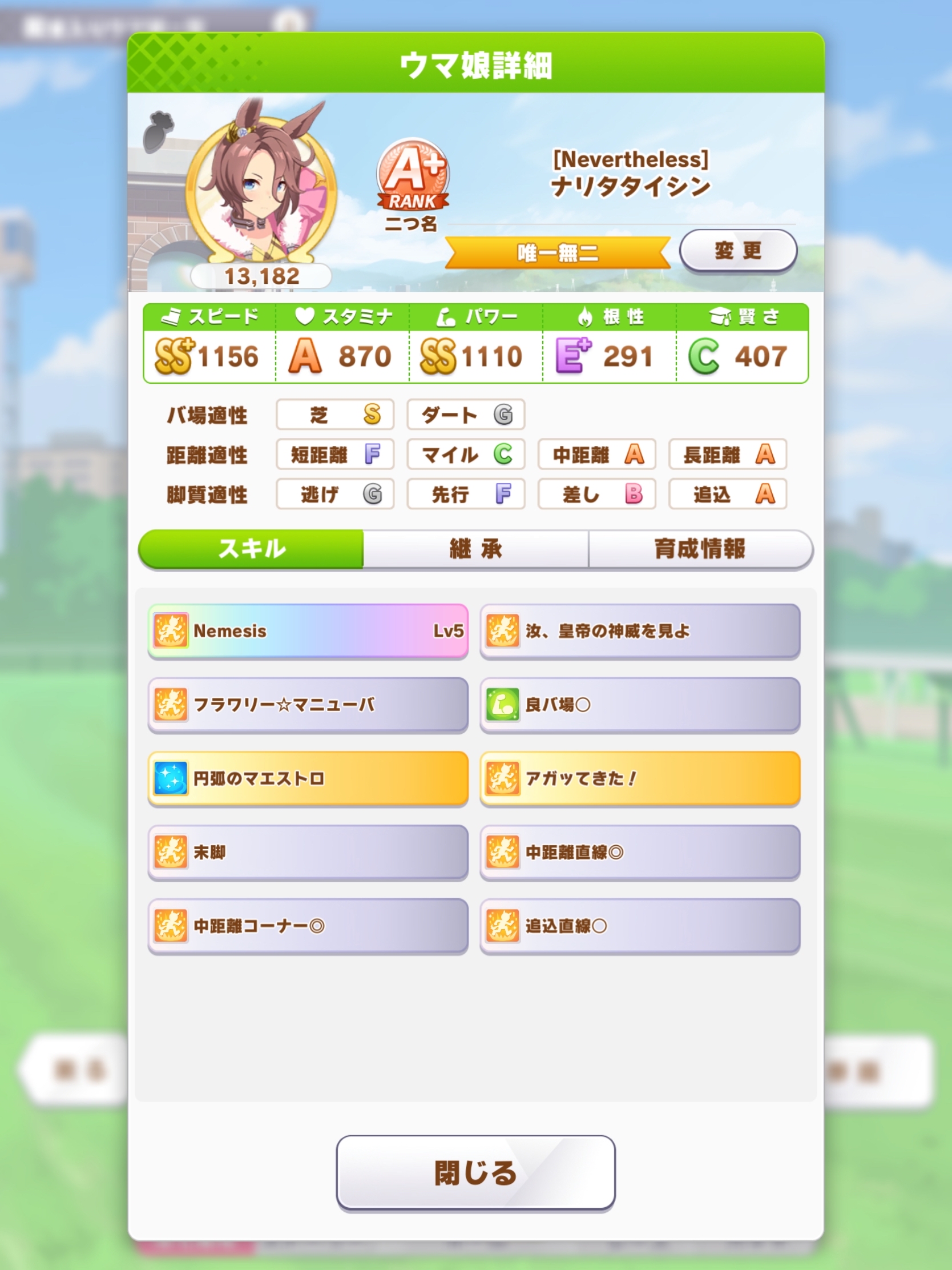
Task: Switch to the 育成情報 tab
Action: [x=700, y=549]
